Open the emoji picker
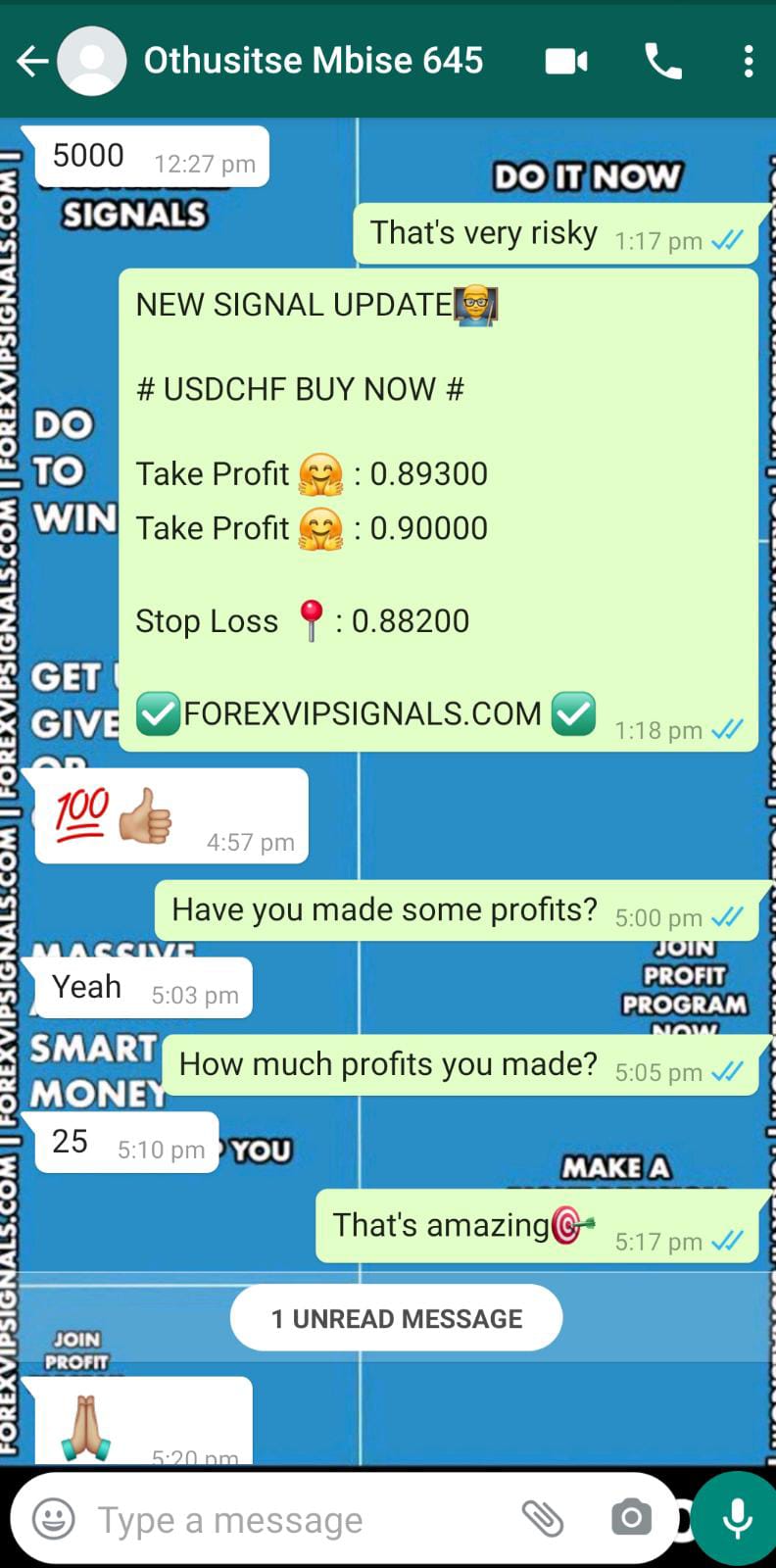Viewport: 776px width, 1568px height. [54, 1519]
